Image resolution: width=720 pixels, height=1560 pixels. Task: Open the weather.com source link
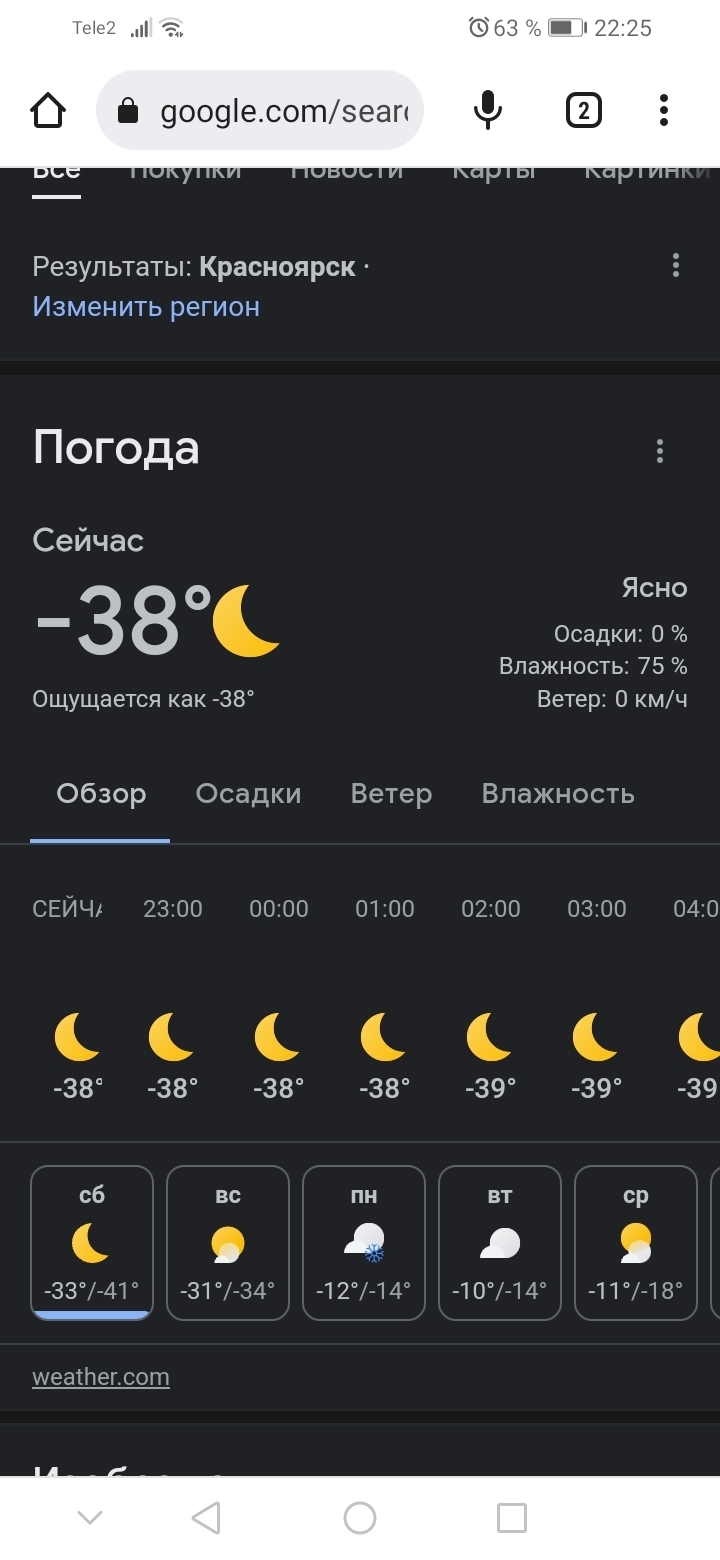click(101, 1377)
